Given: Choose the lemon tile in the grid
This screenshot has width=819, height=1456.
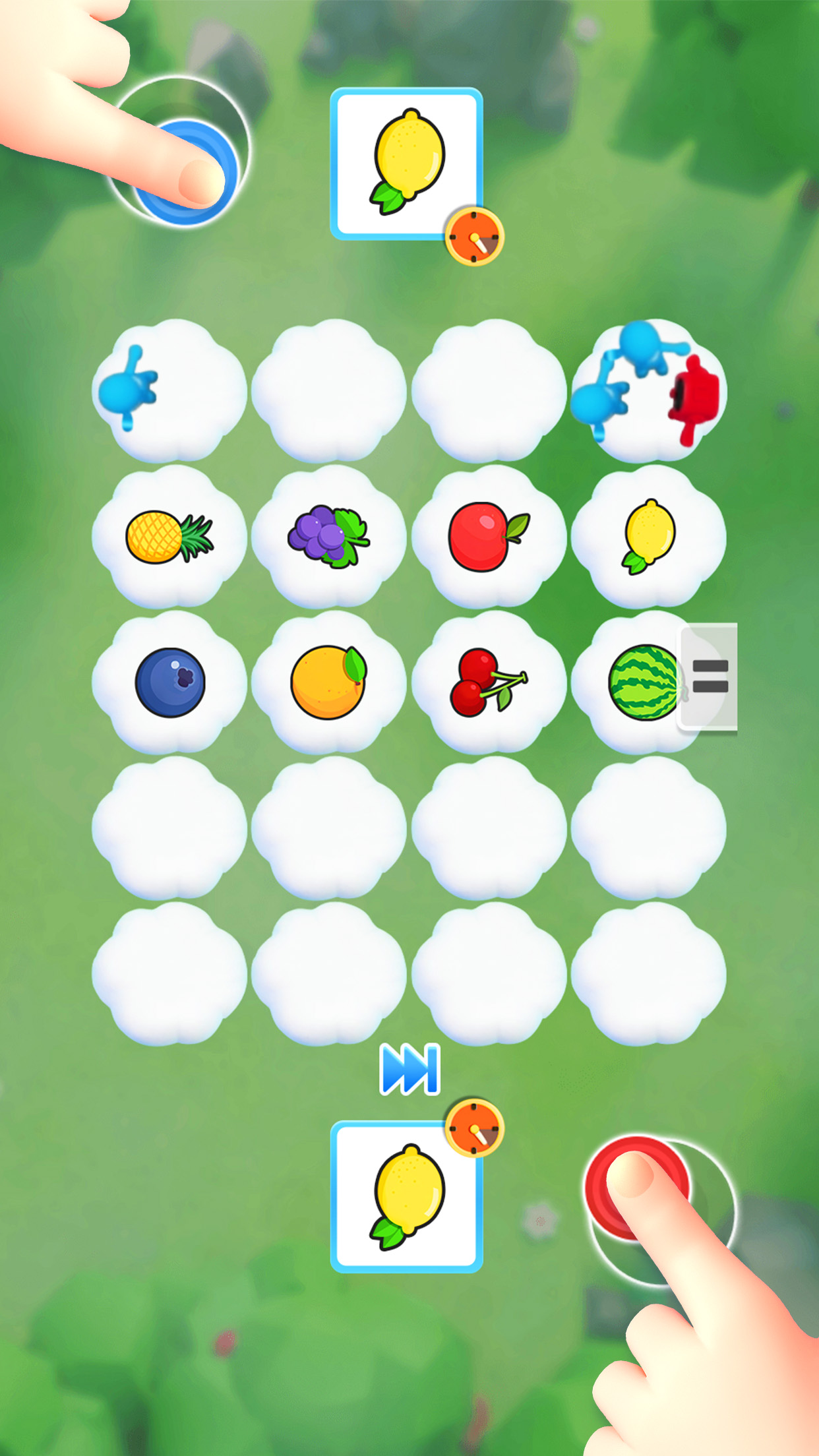Looking at the screenshot, I should pos(649,537).
